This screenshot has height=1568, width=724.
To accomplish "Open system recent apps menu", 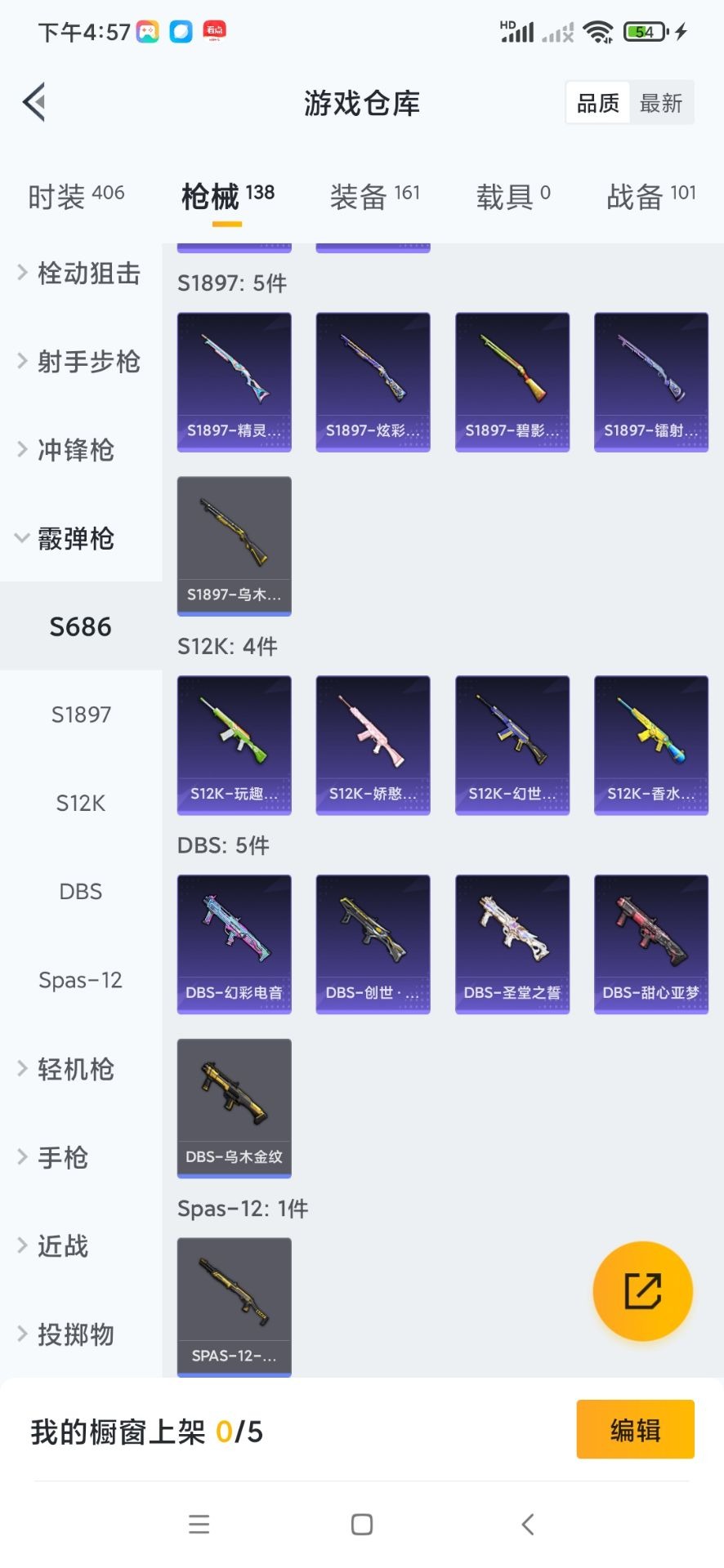I will (199, 1524).
